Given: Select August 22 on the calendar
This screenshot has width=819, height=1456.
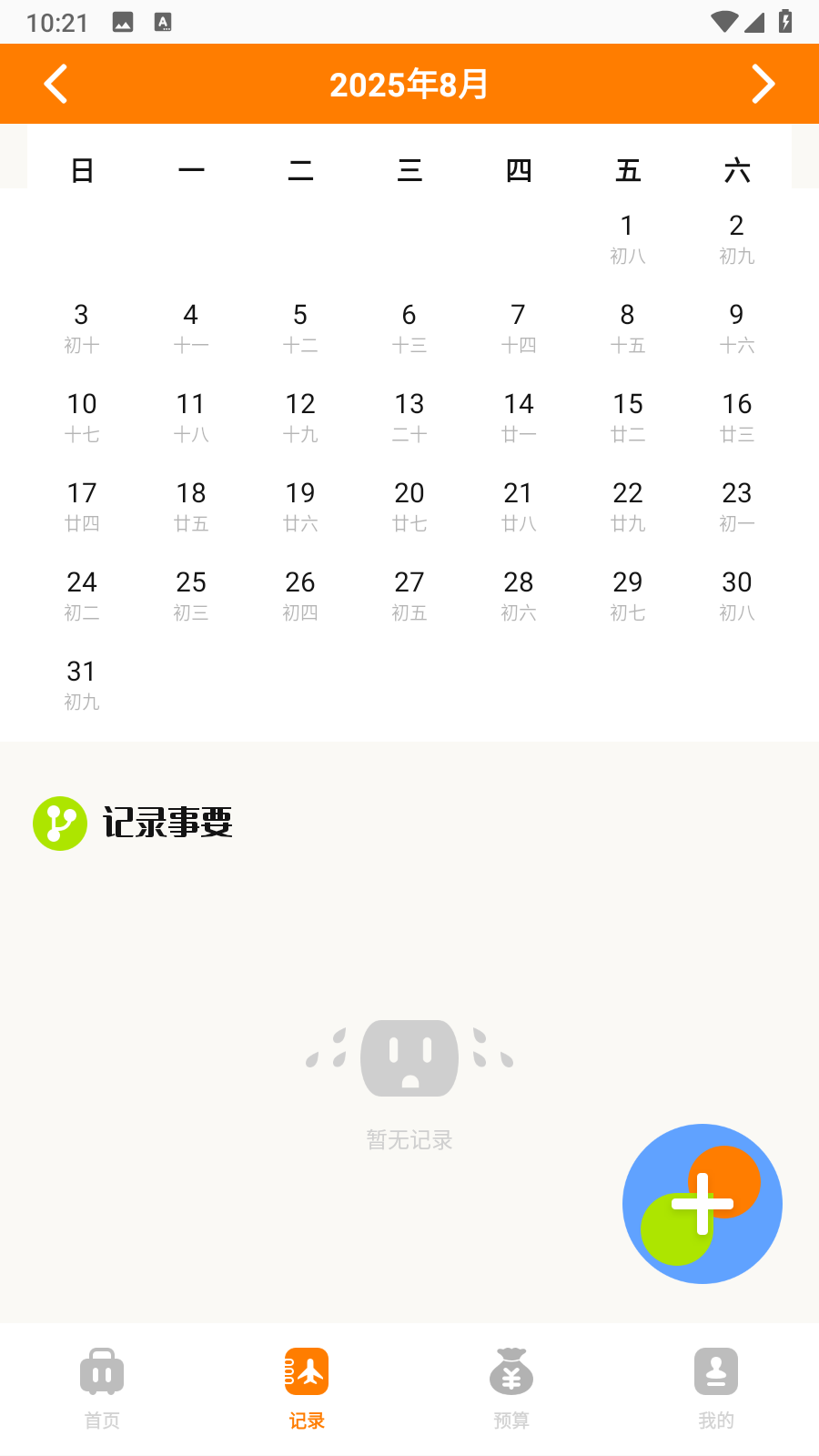Looking at the screenshot, I should click(x=627, y=505).
